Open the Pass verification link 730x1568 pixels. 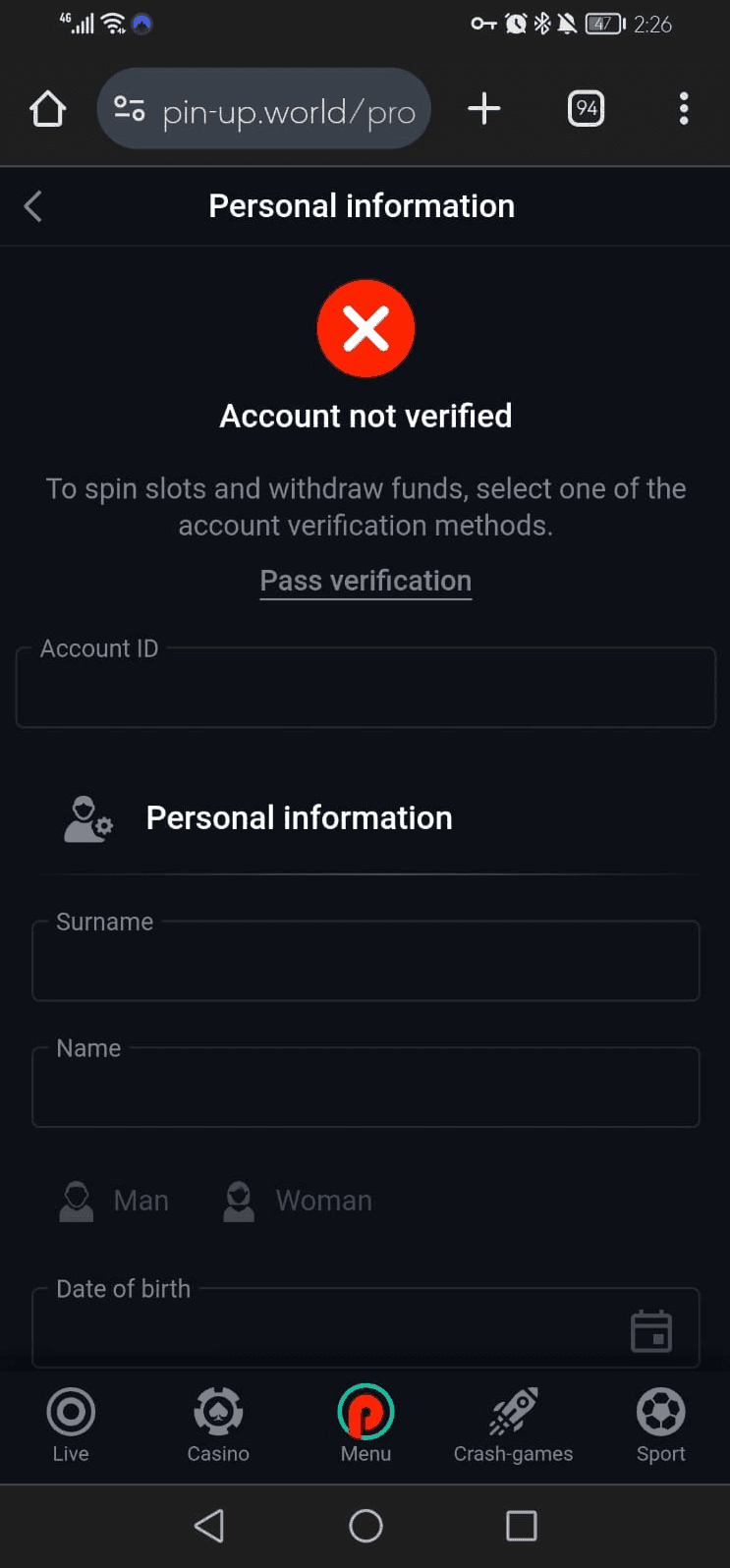point(365,580)
